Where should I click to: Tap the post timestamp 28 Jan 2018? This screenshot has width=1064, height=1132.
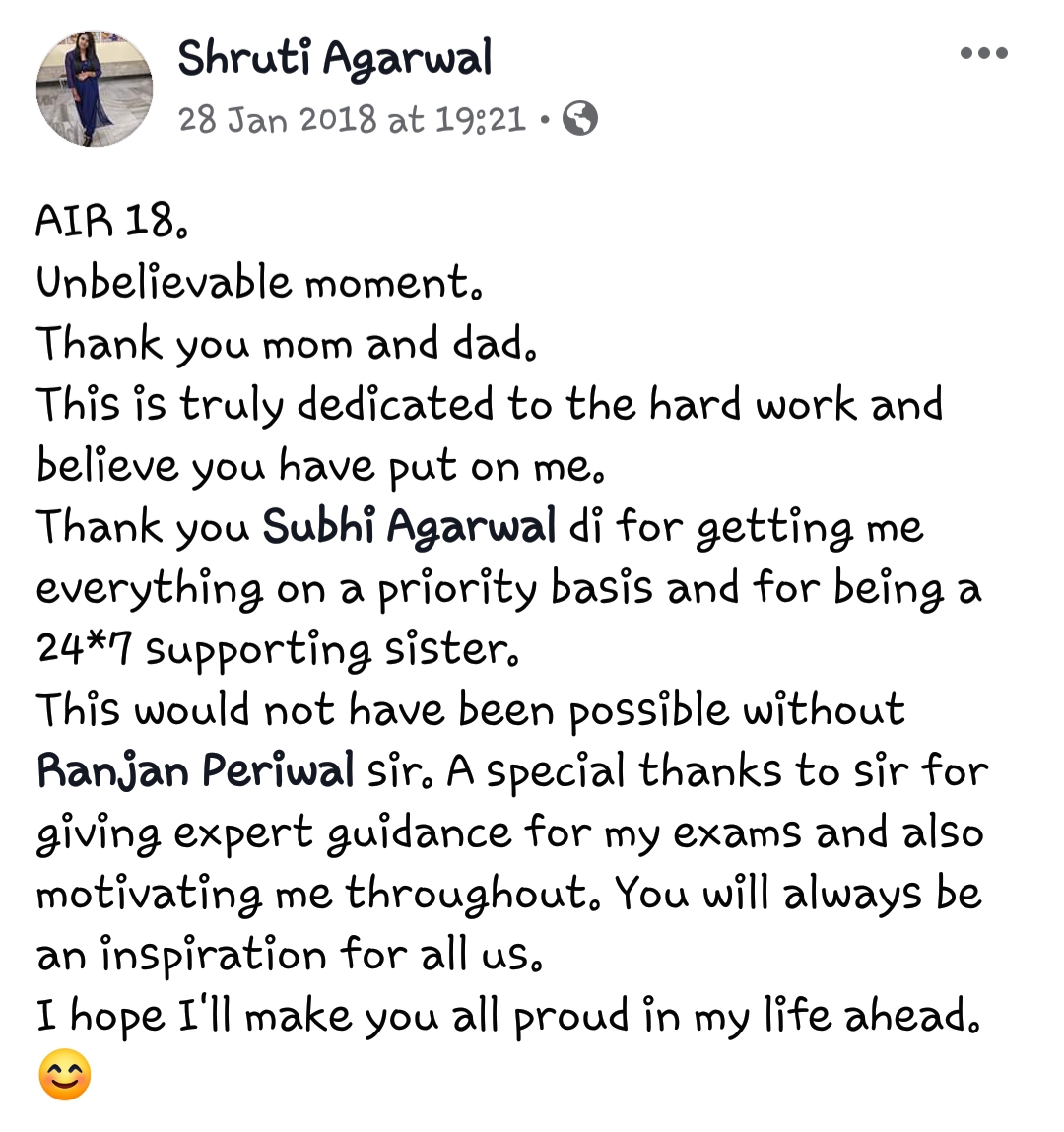[352, 120]
